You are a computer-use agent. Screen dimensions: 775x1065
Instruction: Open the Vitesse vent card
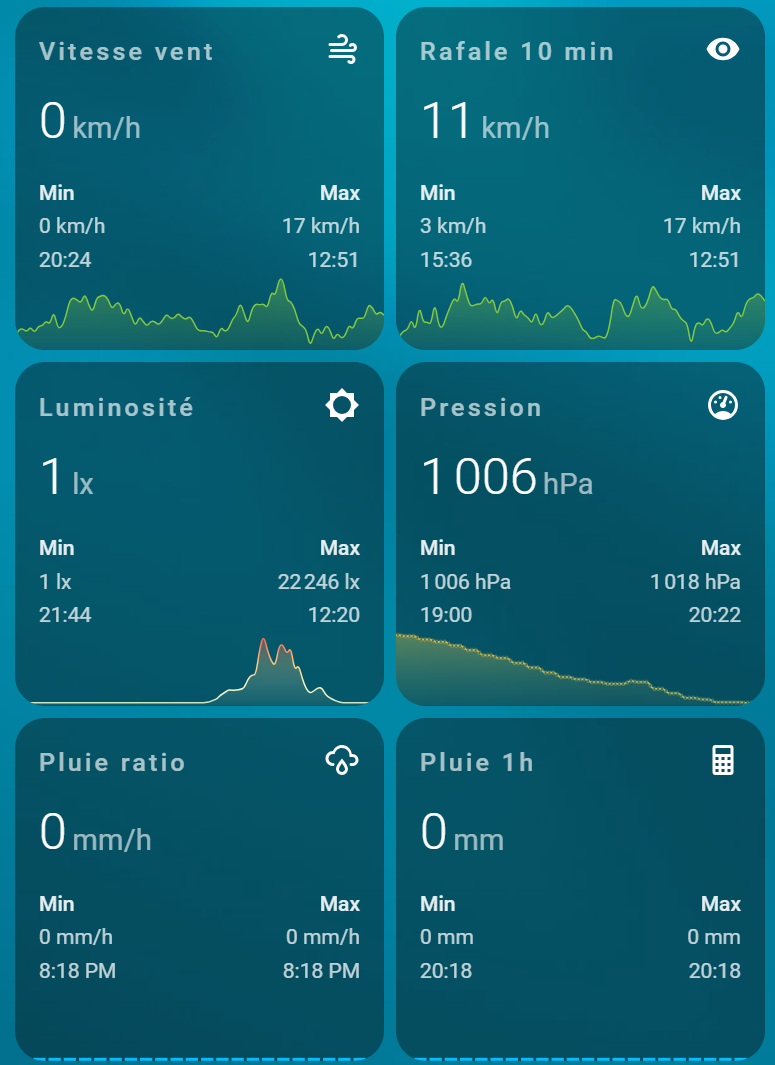tap(199, 179)
